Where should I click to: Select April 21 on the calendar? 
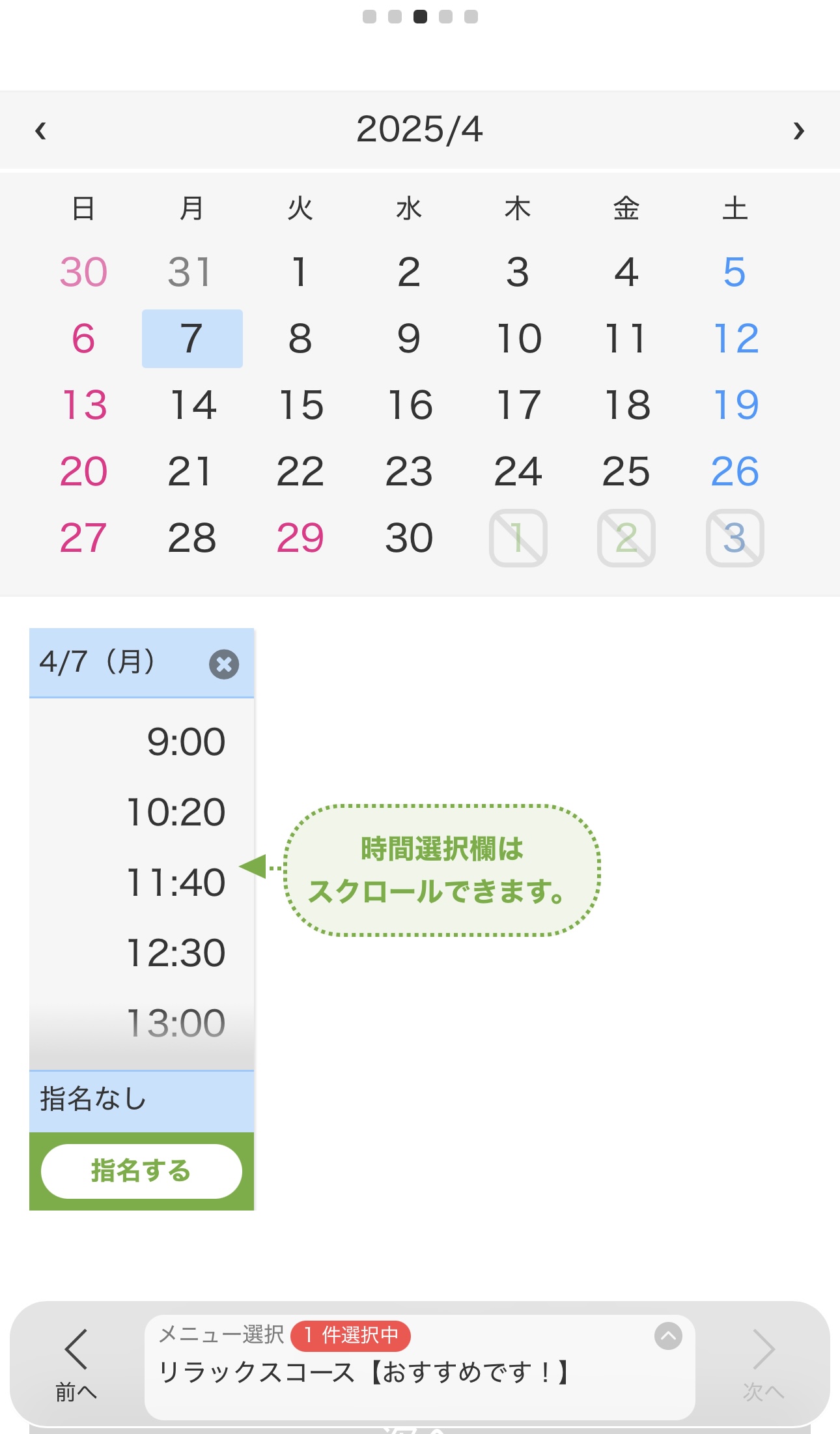click(191, 472)
